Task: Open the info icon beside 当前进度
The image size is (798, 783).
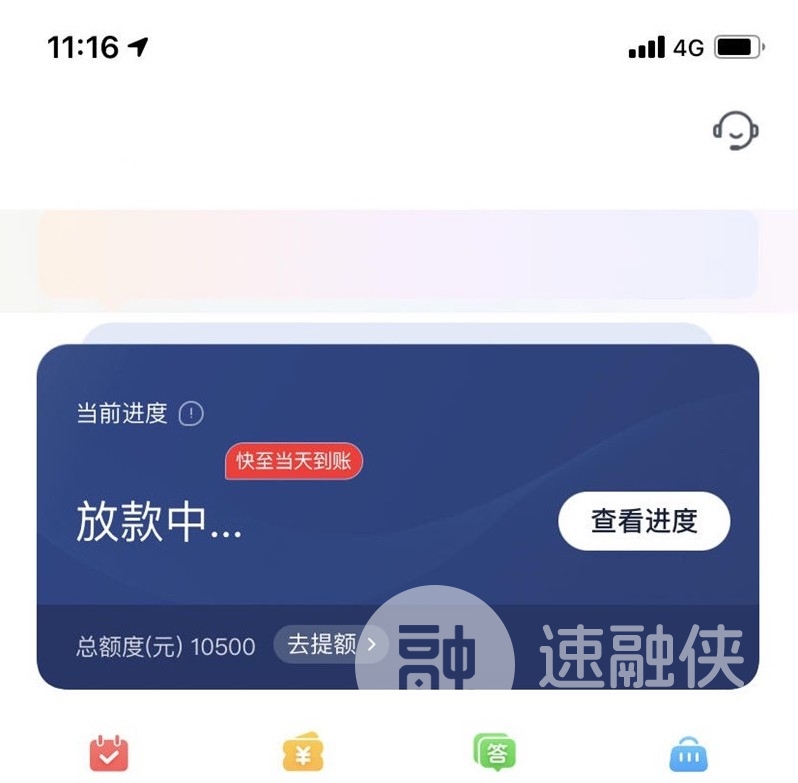Action: point(190,414)
